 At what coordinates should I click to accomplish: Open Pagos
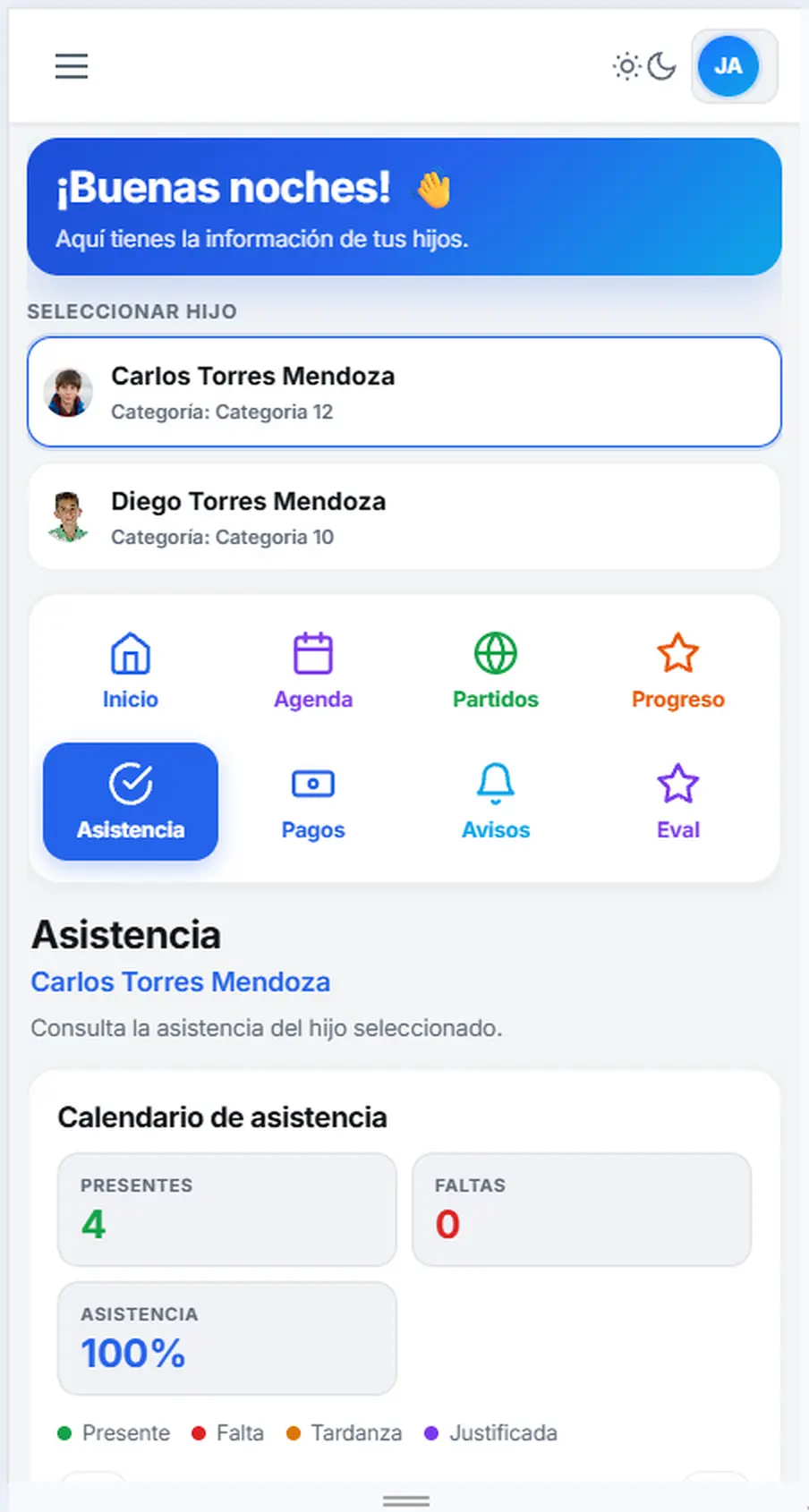[x=313, y=802]
